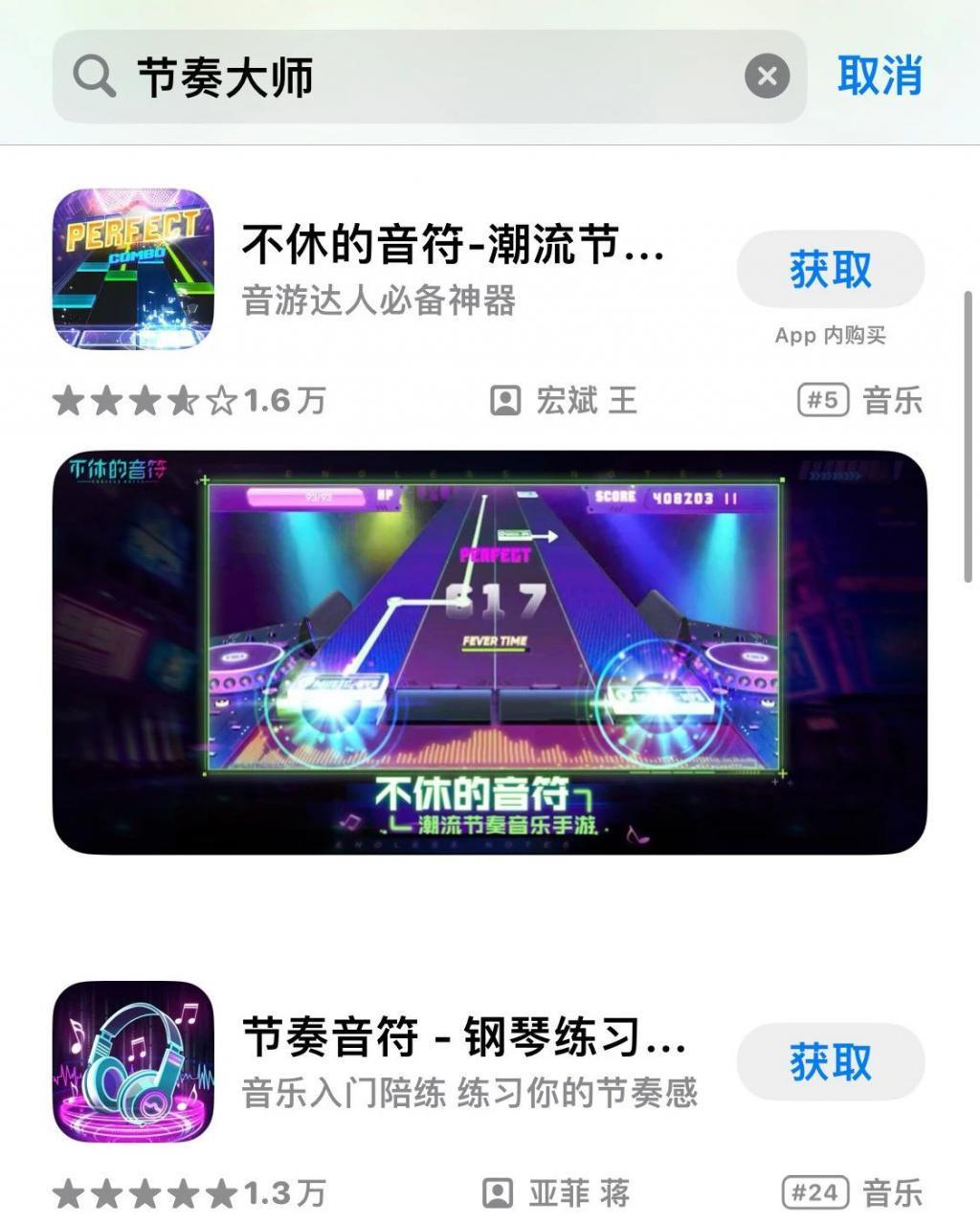Tap the 获取 button for 不休的音符
980x1223 pixels.
pyautogui.click(x=830, y=270)
